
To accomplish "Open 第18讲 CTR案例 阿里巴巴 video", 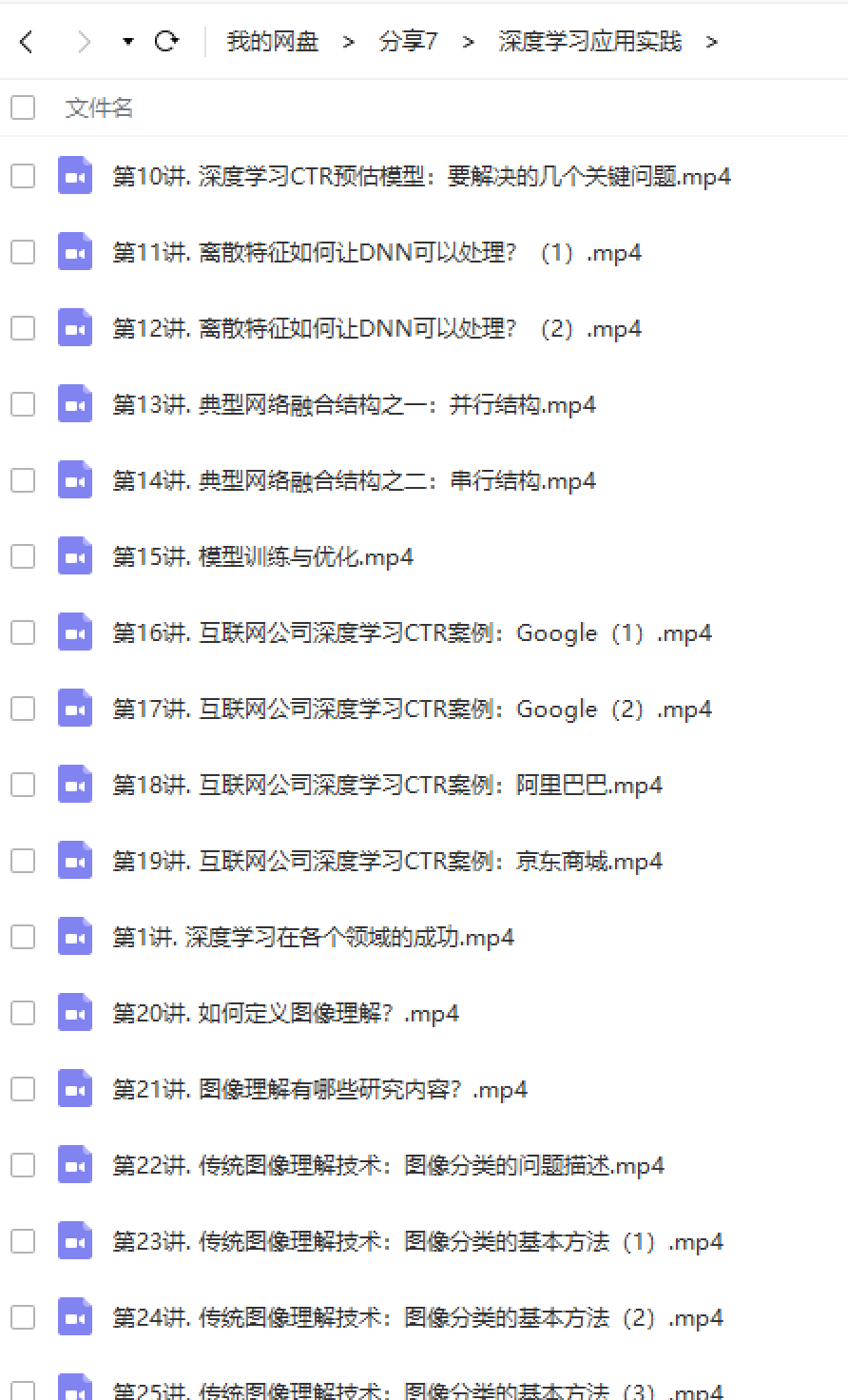I will coord(387,785).
